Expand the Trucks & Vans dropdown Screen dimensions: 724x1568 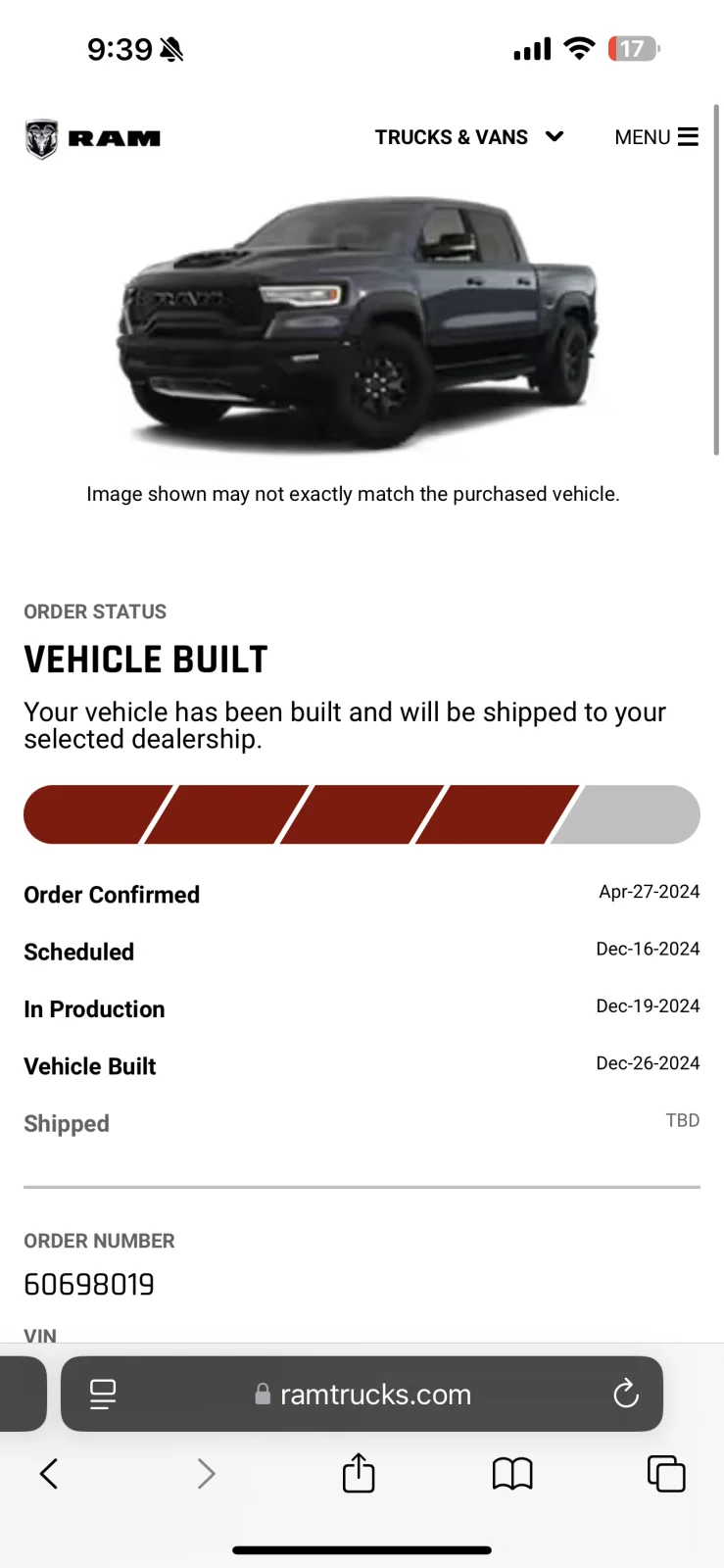click(468, 137)
